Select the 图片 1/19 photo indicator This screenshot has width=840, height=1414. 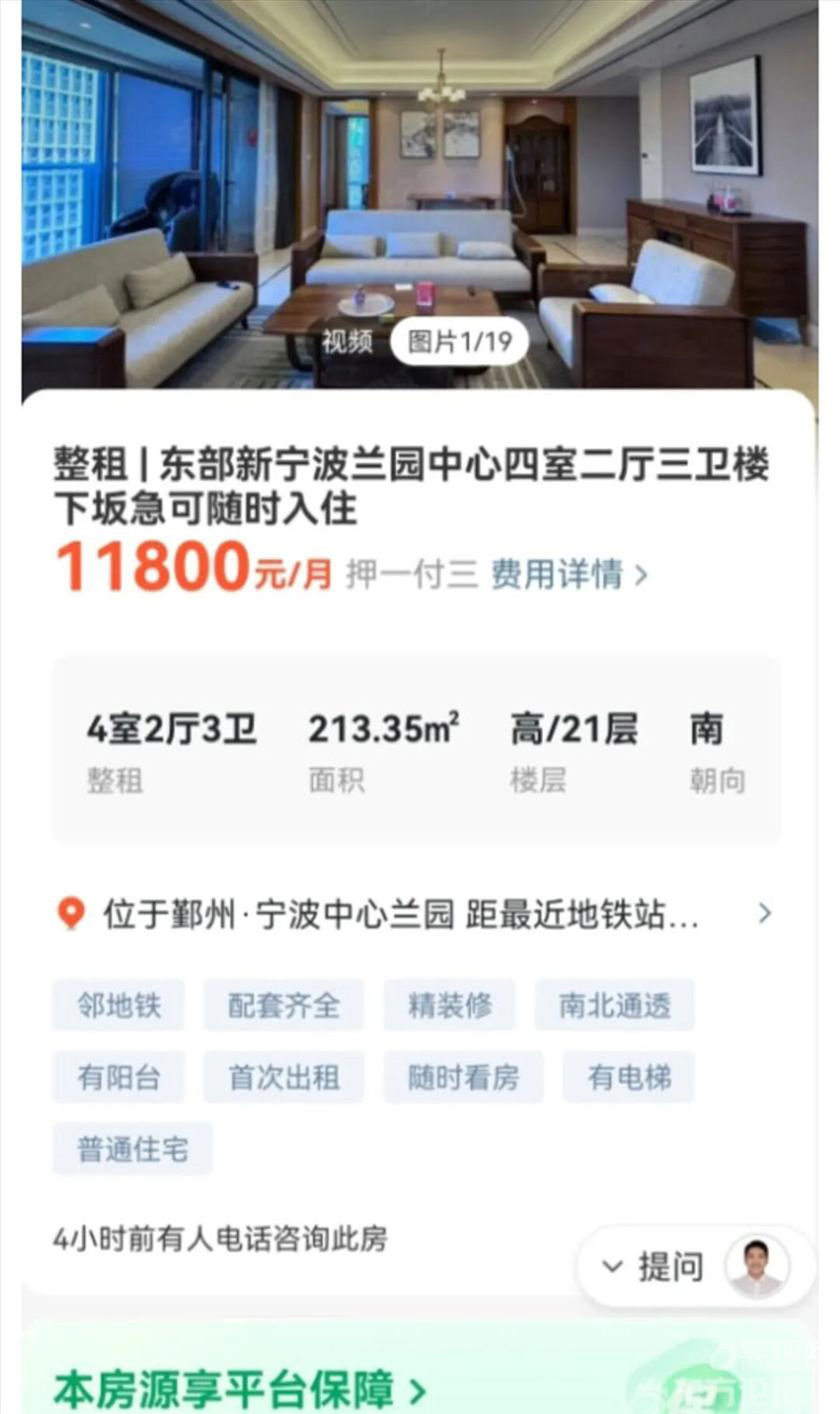[459, 342]
